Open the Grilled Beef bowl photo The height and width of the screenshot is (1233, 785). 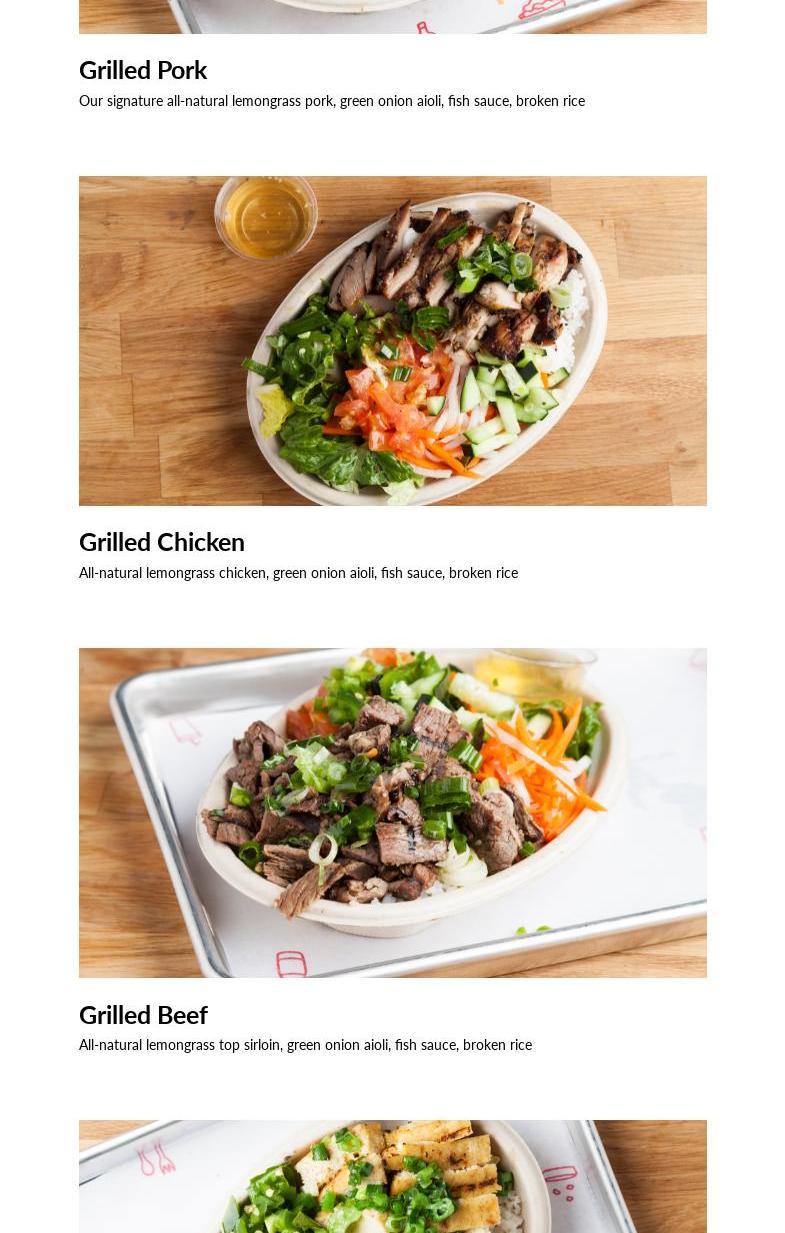click(392, 812)
